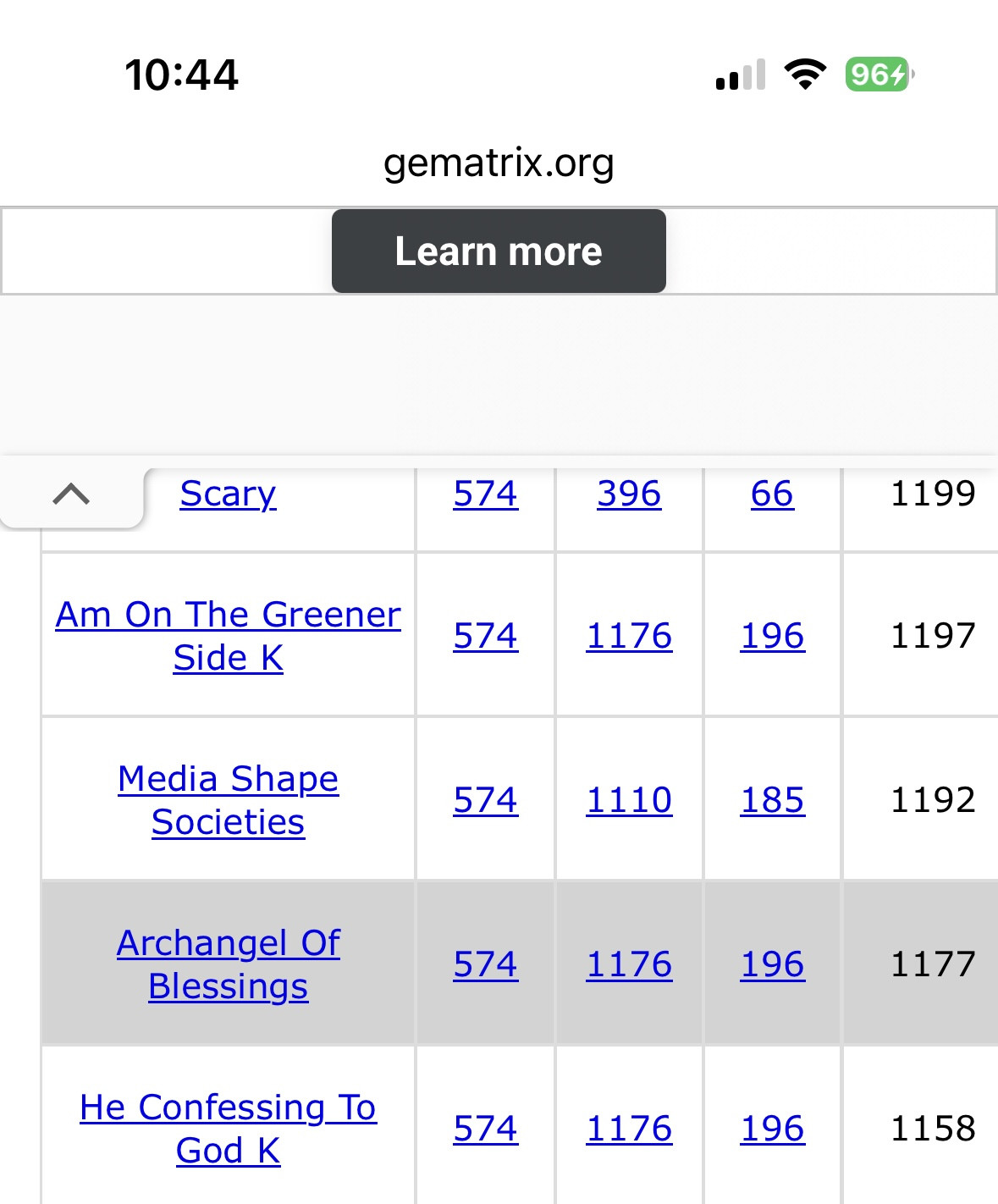Tap the 185 value for Media Shape Societies
Screen dimensions: 998x1204
pos(772,799)
